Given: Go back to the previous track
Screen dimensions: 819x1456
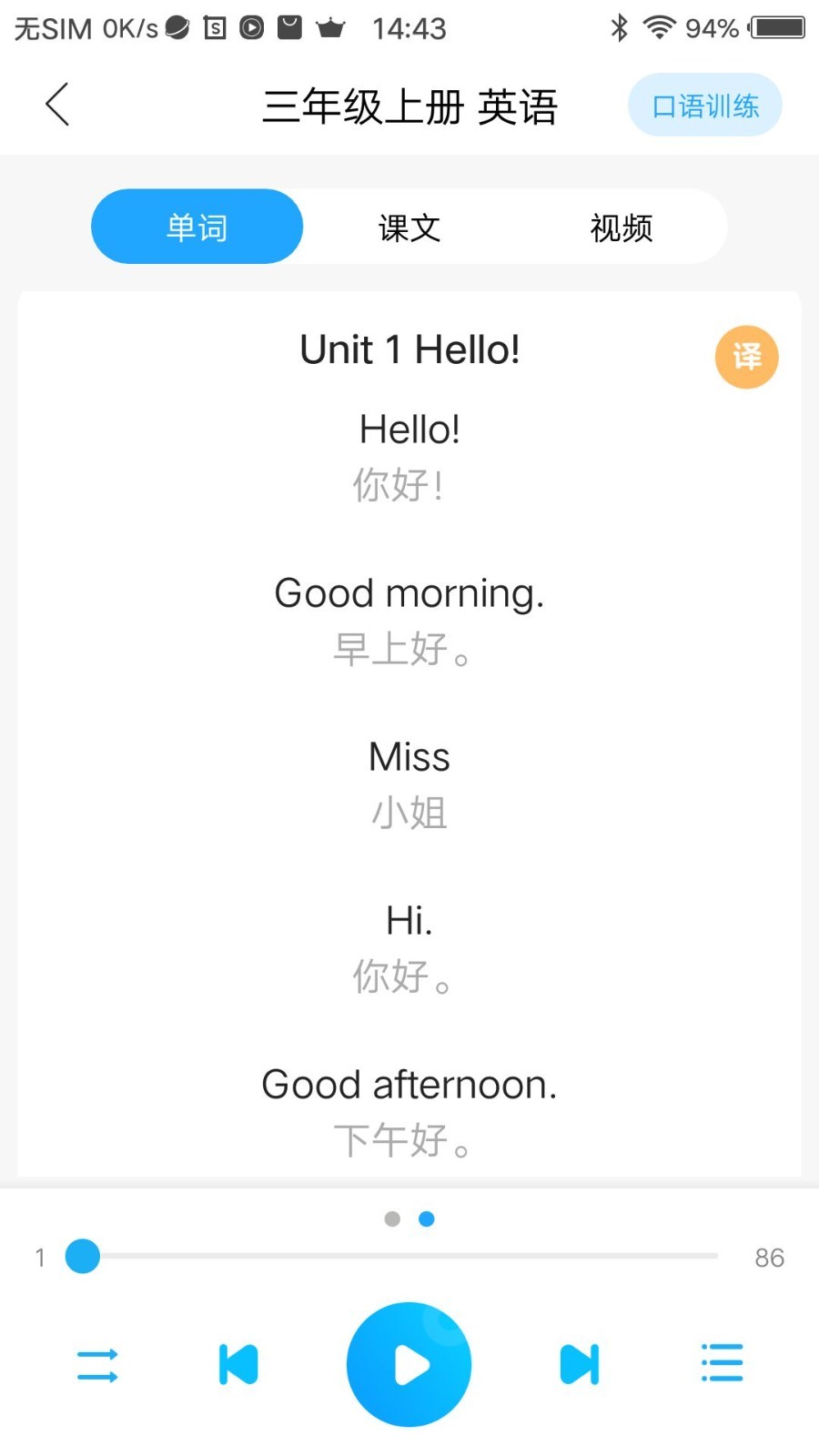Looking at the screenshot, I should coord(238,1362).
